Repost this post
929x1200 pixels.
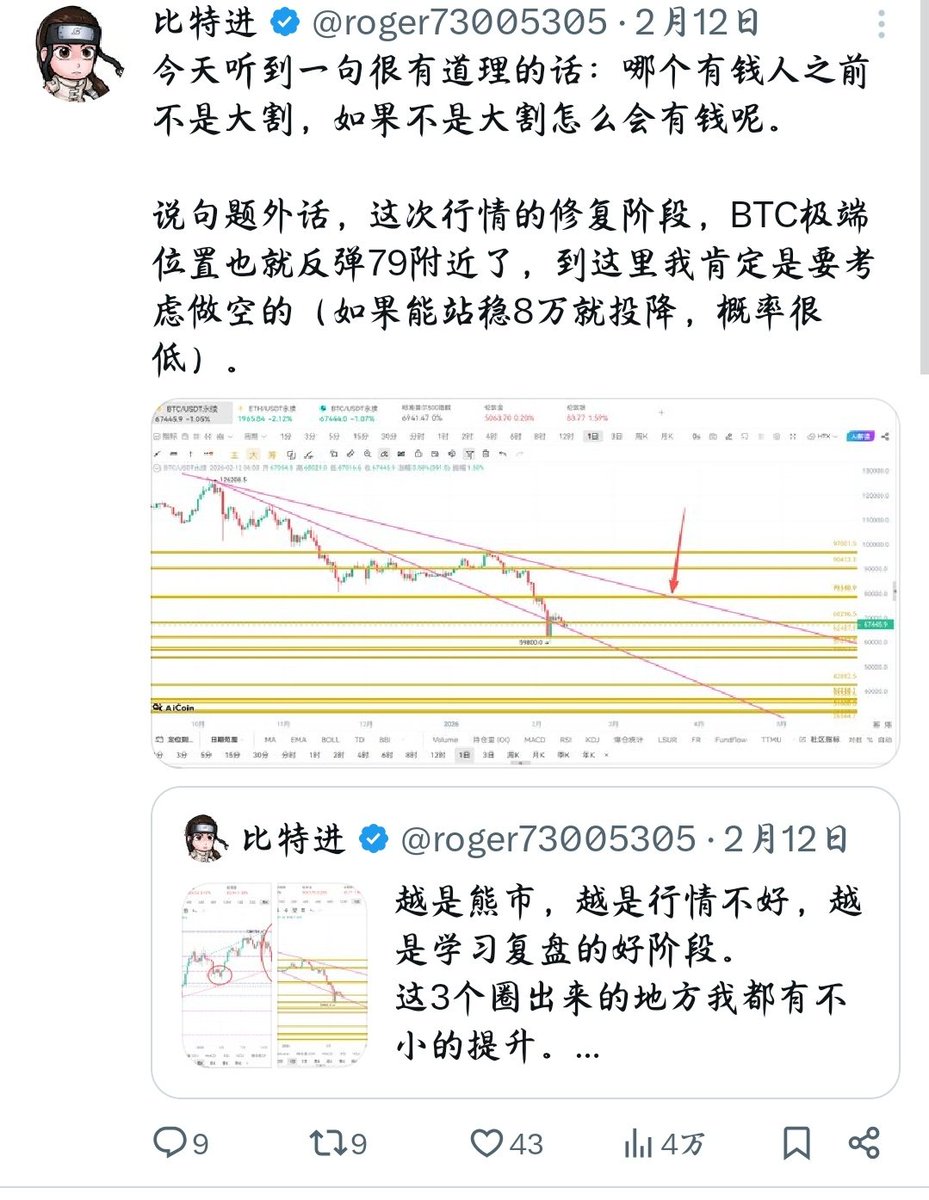tap(339, 1142)
